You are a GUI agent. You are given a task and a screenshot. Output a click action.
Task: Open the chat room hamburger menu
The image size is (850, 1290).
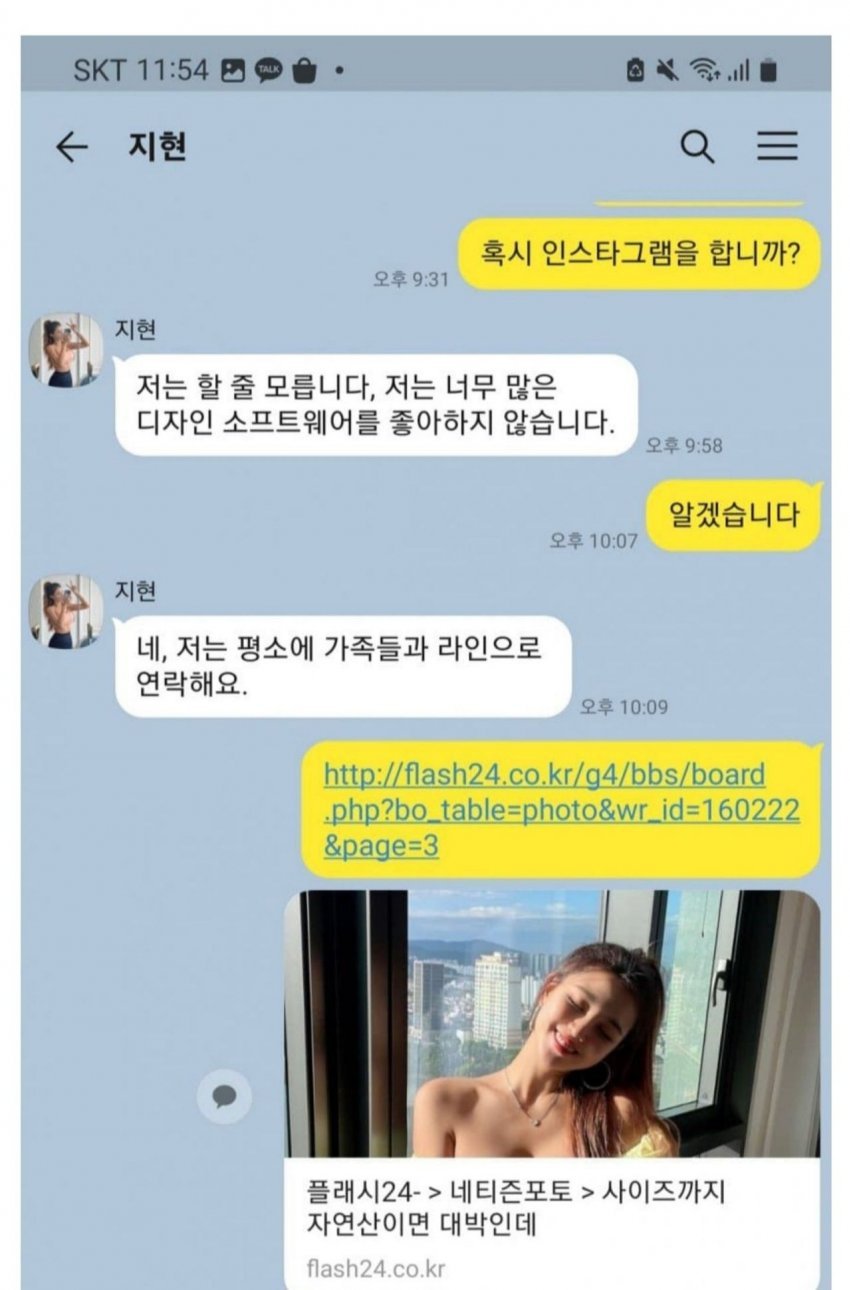(776, 147)
